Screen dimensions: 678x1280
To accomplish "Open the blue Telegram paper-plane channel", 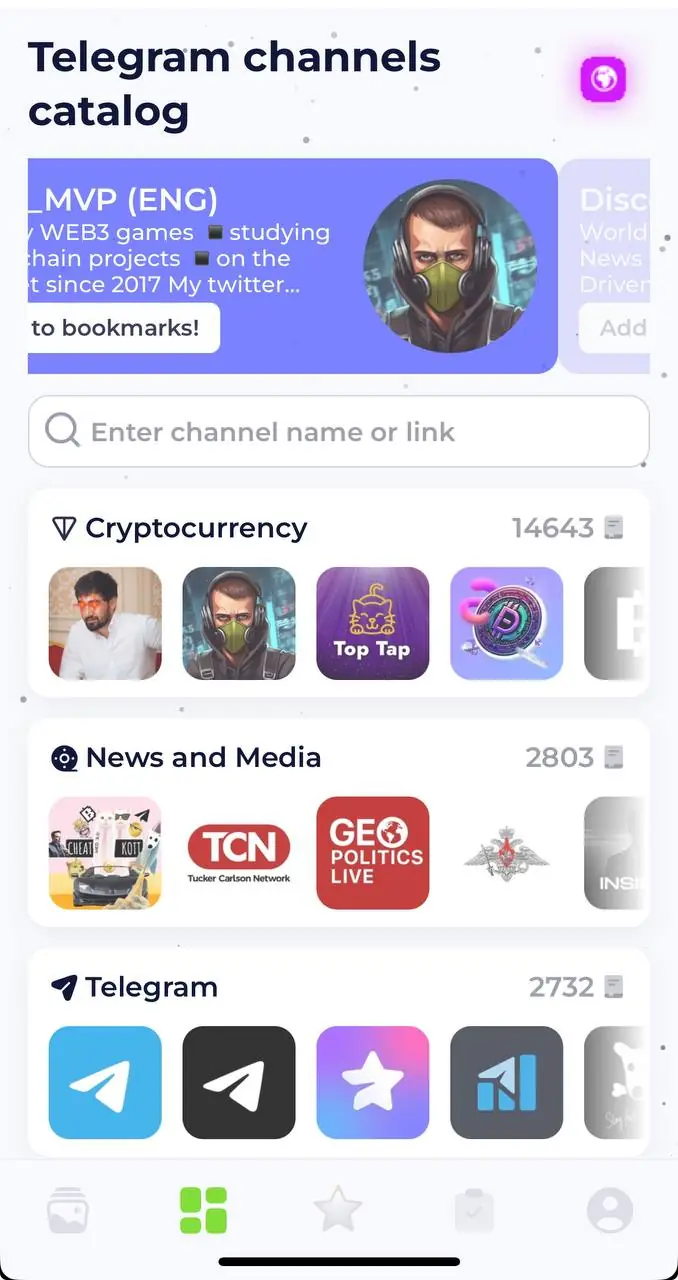I will 105,1082.
